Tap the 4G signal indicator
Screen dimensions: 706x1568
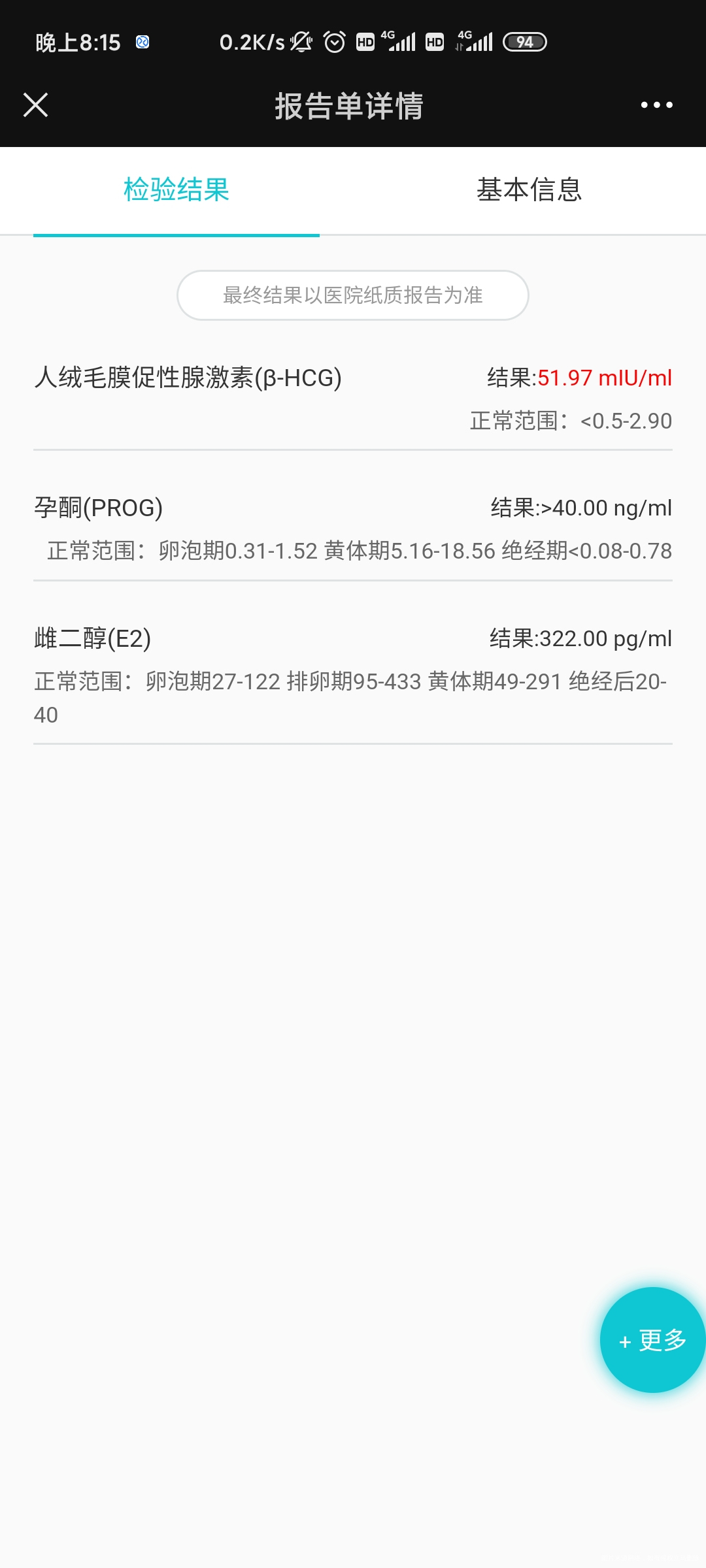pyautogui.click(x=401, y=41)
